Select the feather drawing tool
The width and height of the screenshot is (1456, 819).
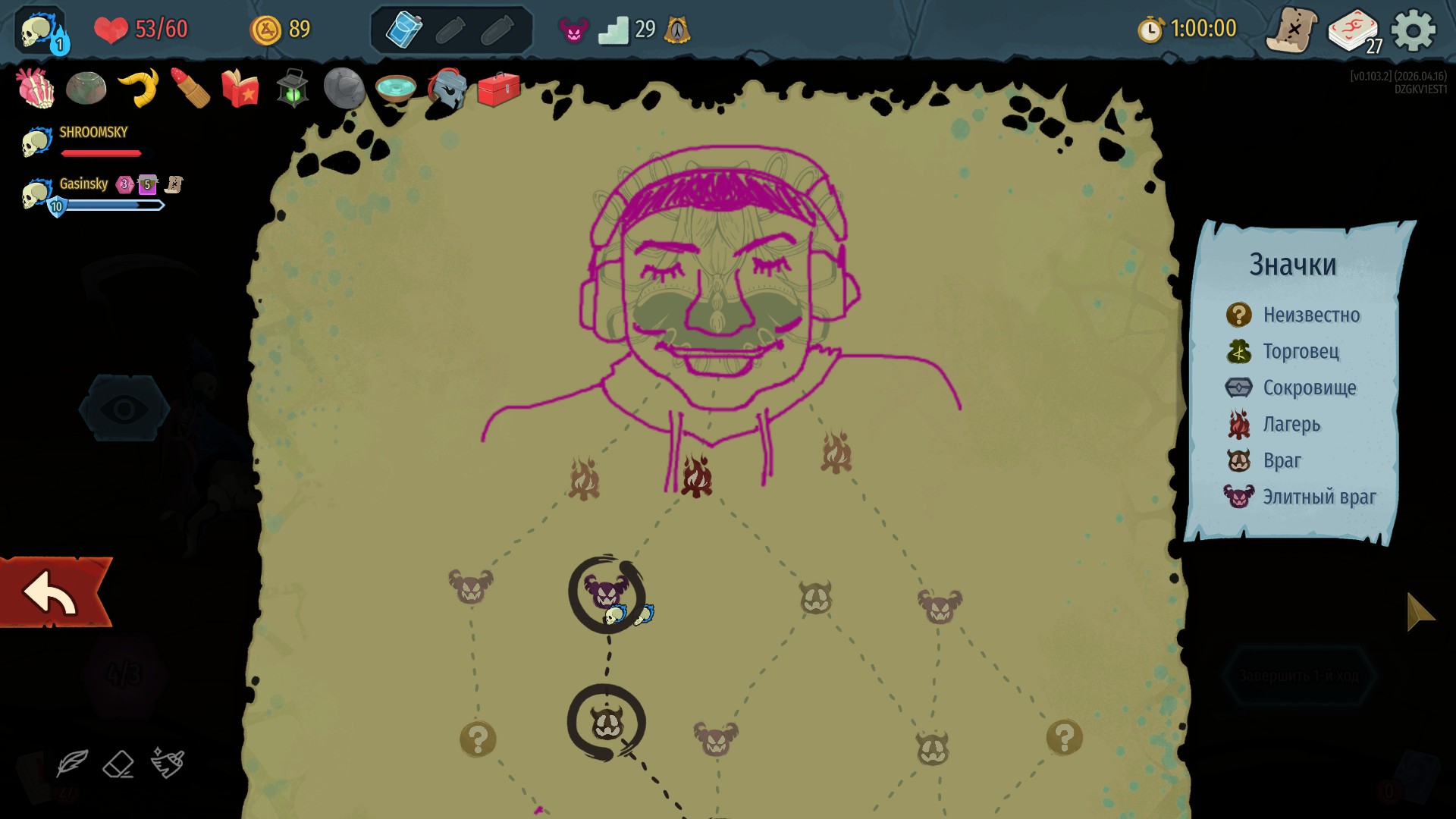click(73, 763)
